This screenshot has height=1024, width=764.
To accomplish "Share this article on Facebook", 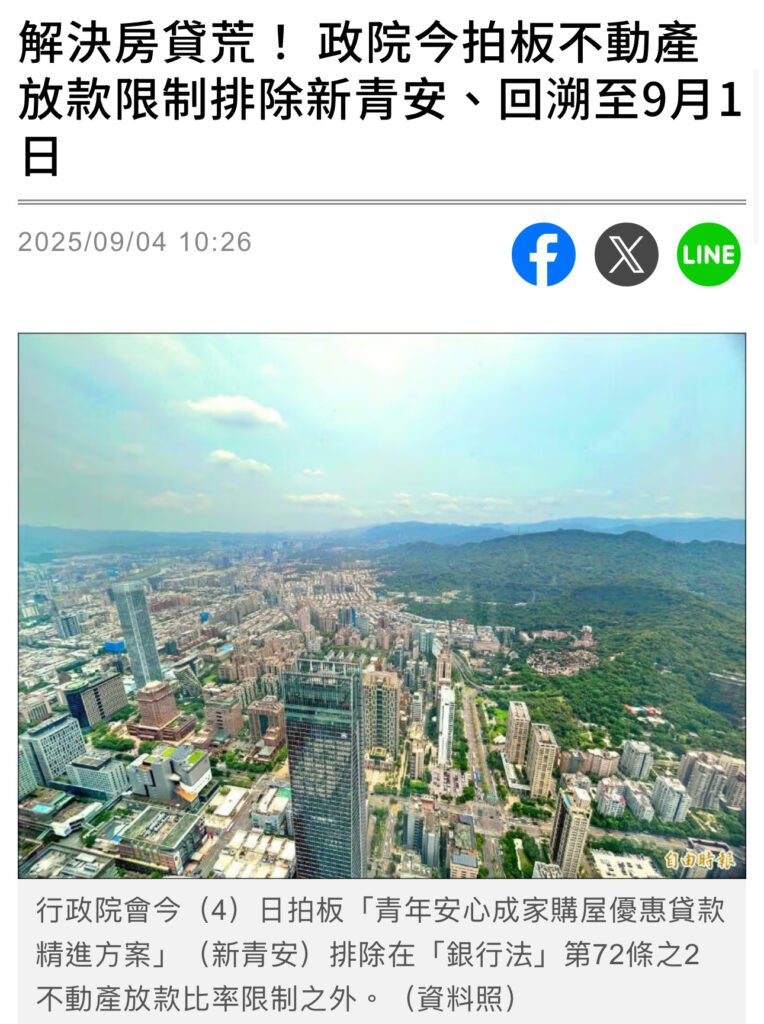I will coord(543,254).
